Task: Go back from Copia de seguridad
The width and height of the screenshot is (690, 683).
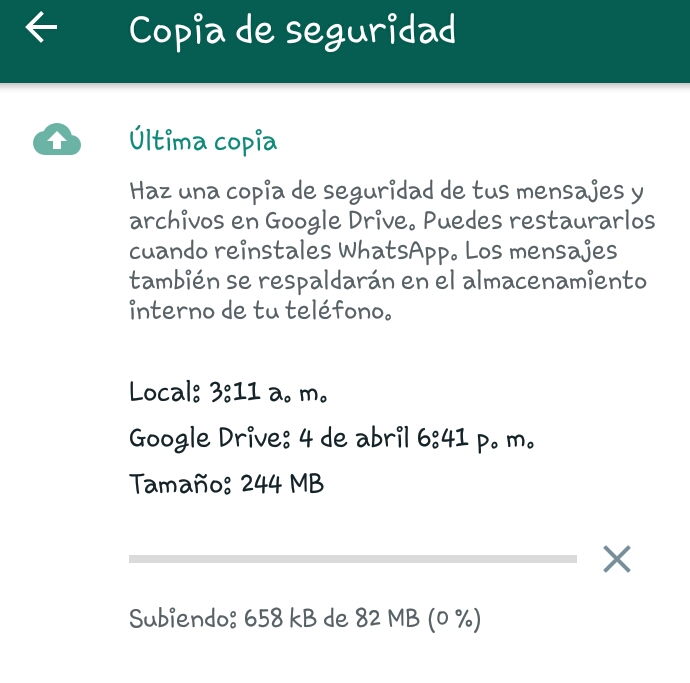Action: coord(41,29)
